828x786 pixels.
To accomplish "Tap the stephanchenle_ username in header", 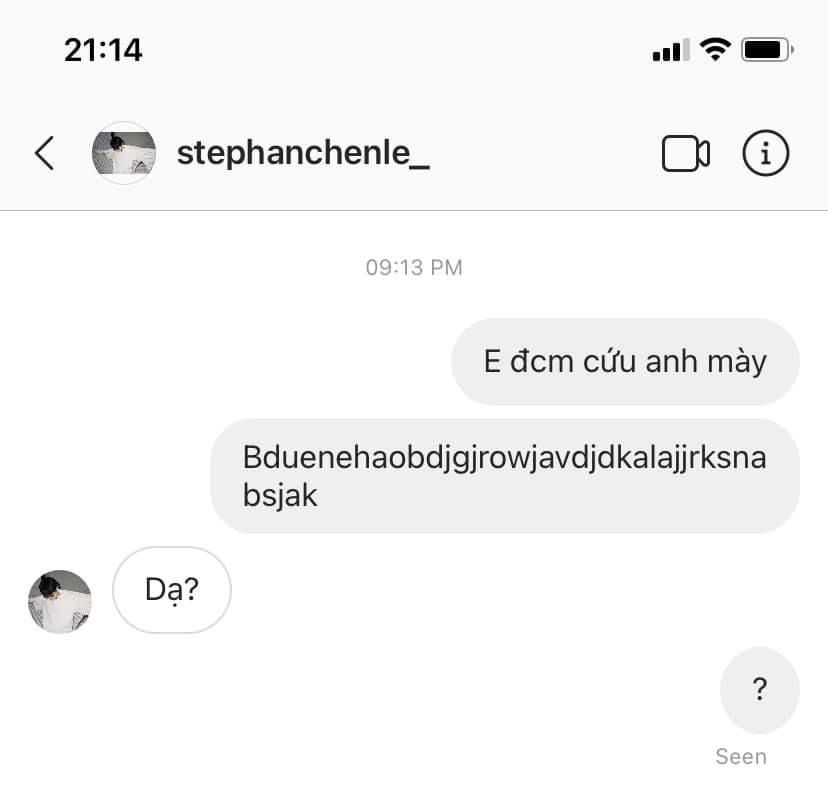I will coord(303,153).
